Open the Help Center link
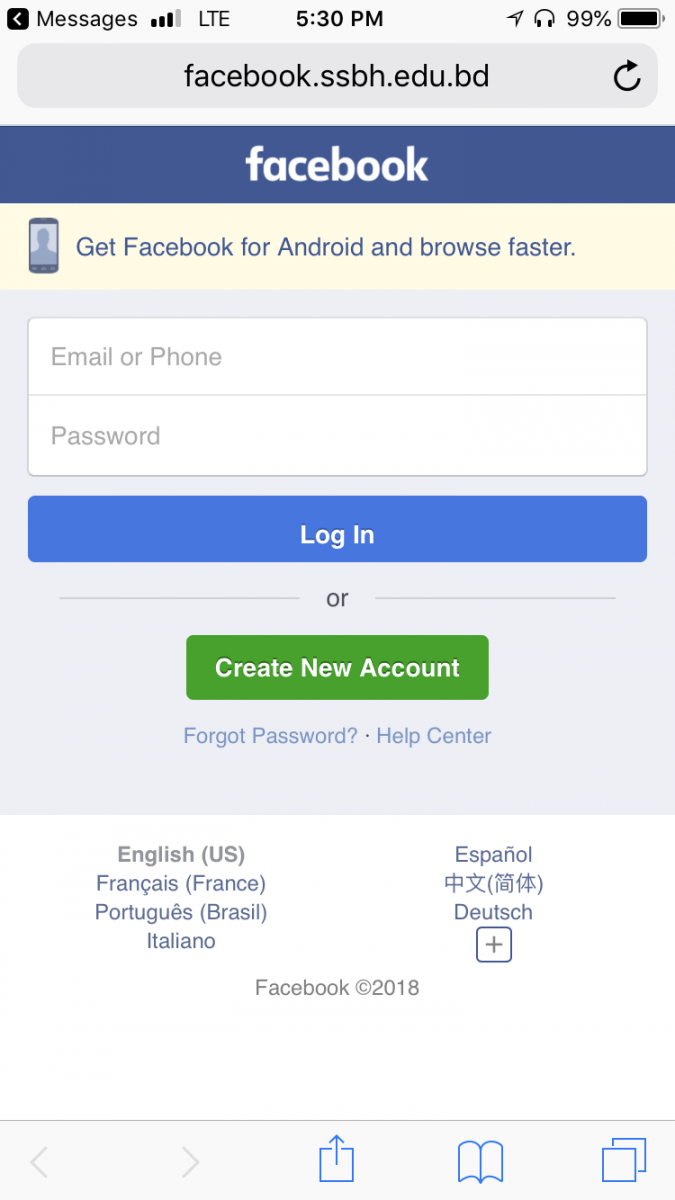The height and width of the screenshot is (1200, 675). coord(434,736)
